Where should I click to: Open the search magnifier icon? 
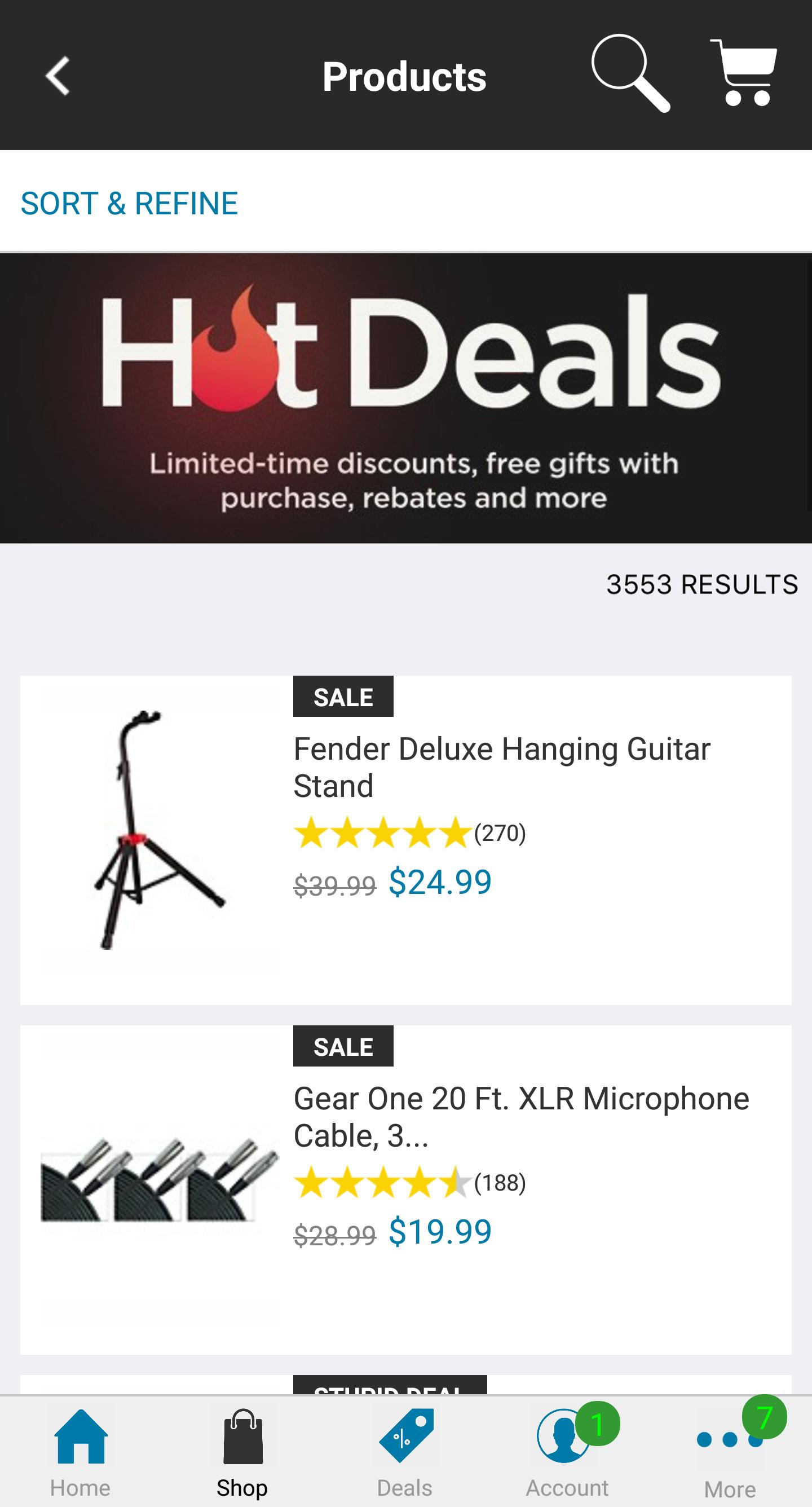click(x=630, y=73)
